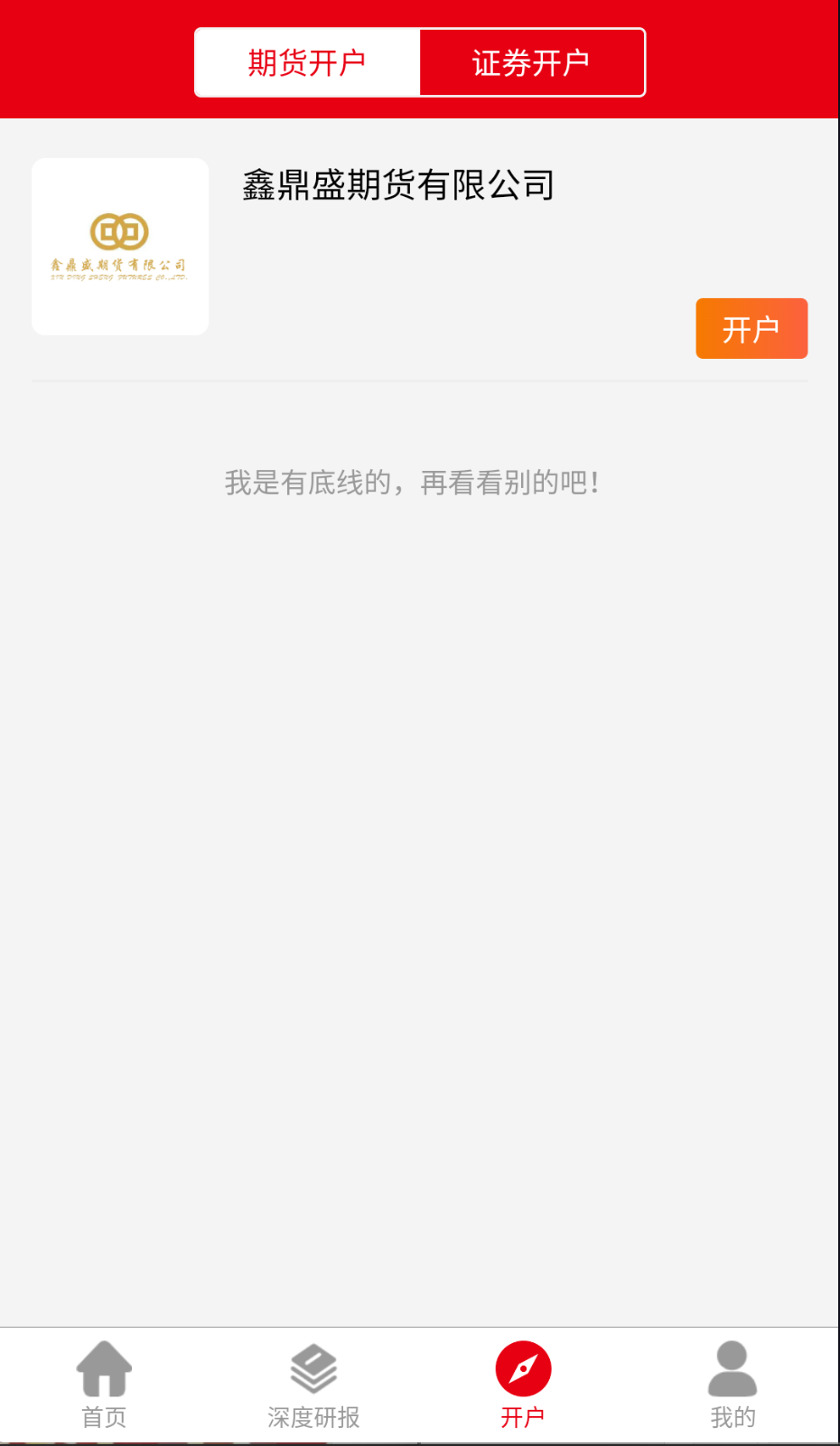Switch to the 期货开户 tab
840x1446 pixels.
click(x=307, y=62)
